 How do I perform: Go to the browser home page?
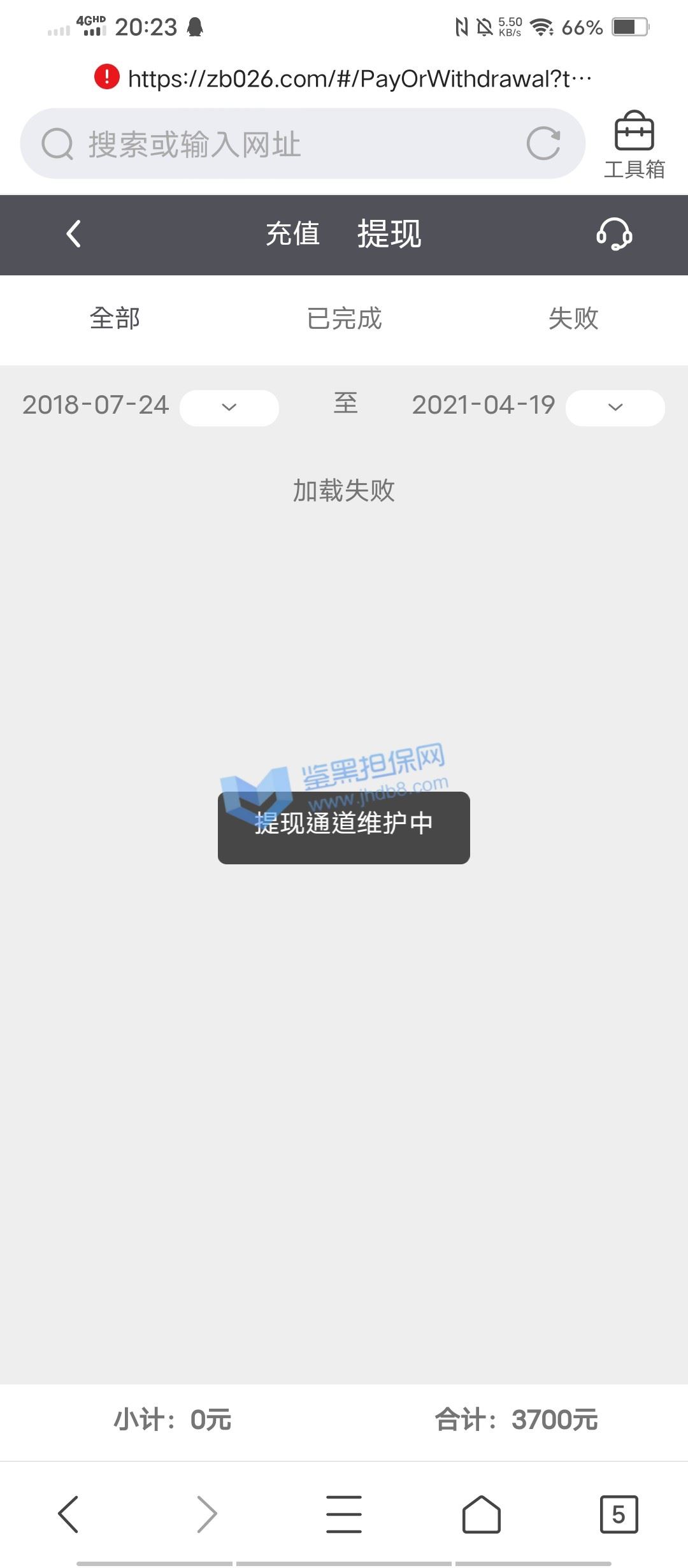(x=481, y=1514)
